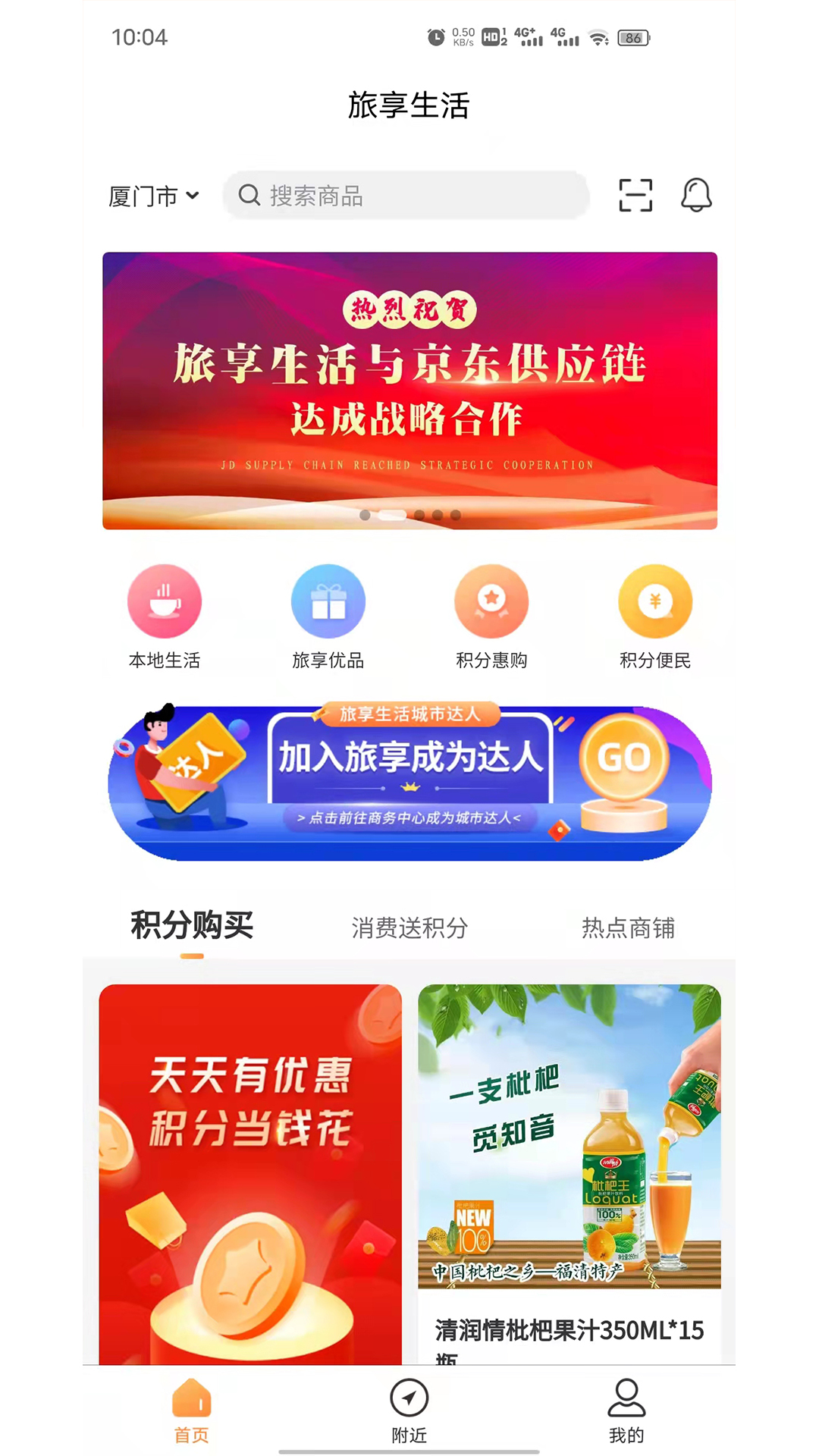Image resolution: width=819 pixels, height=1456 pixels.
Task: Switch to the 消费送积分 tab
Action: (409, 927)
